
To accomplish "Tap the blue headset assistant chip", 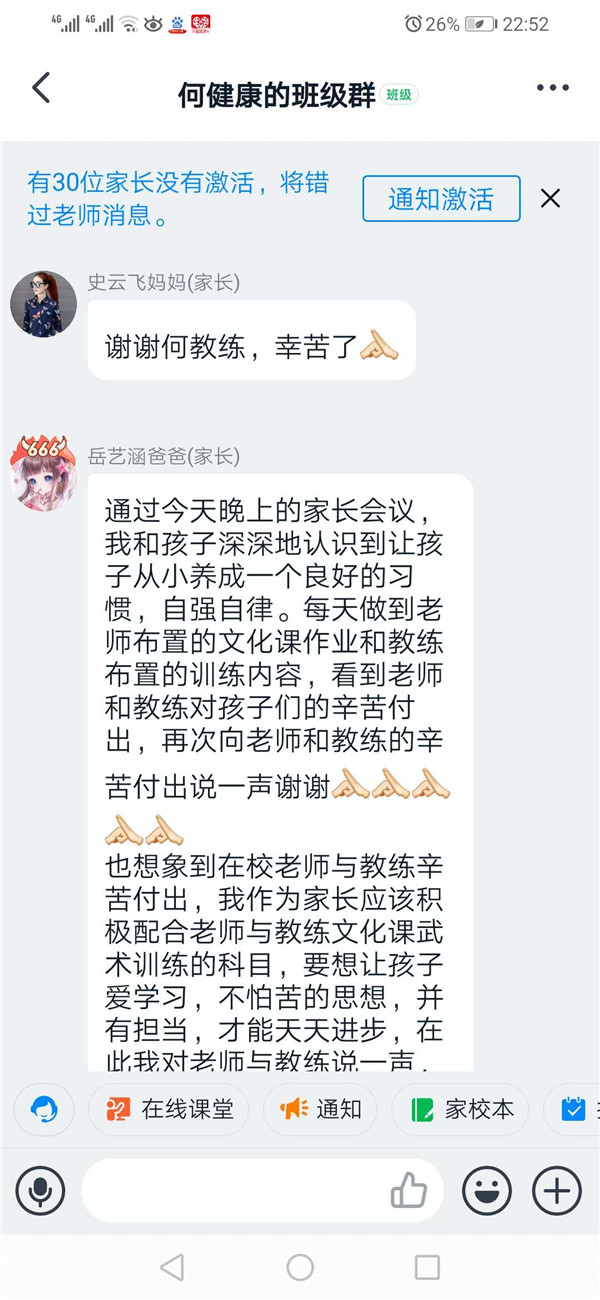I will 44,1109.
